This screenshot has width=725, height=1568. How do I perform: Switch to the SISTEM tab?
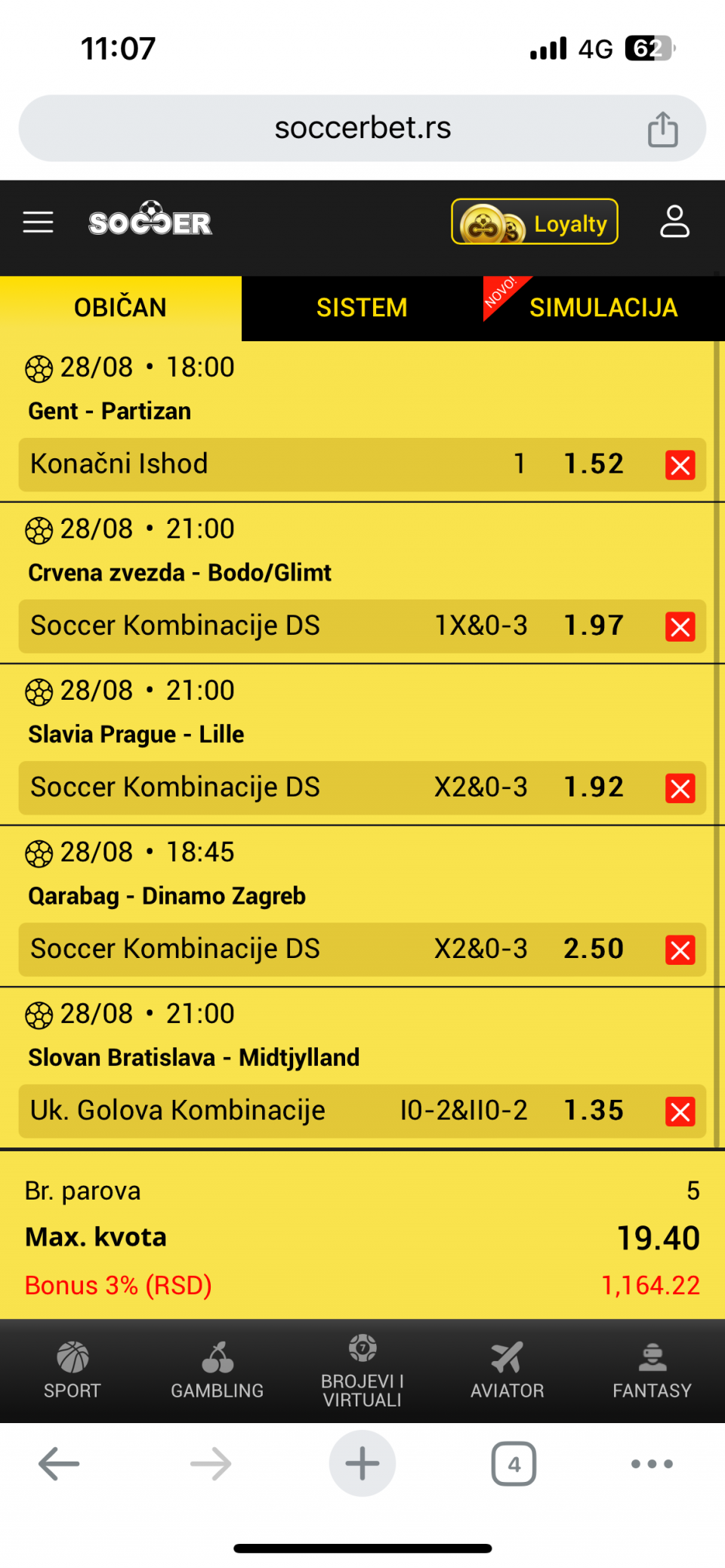click(362, 308)
